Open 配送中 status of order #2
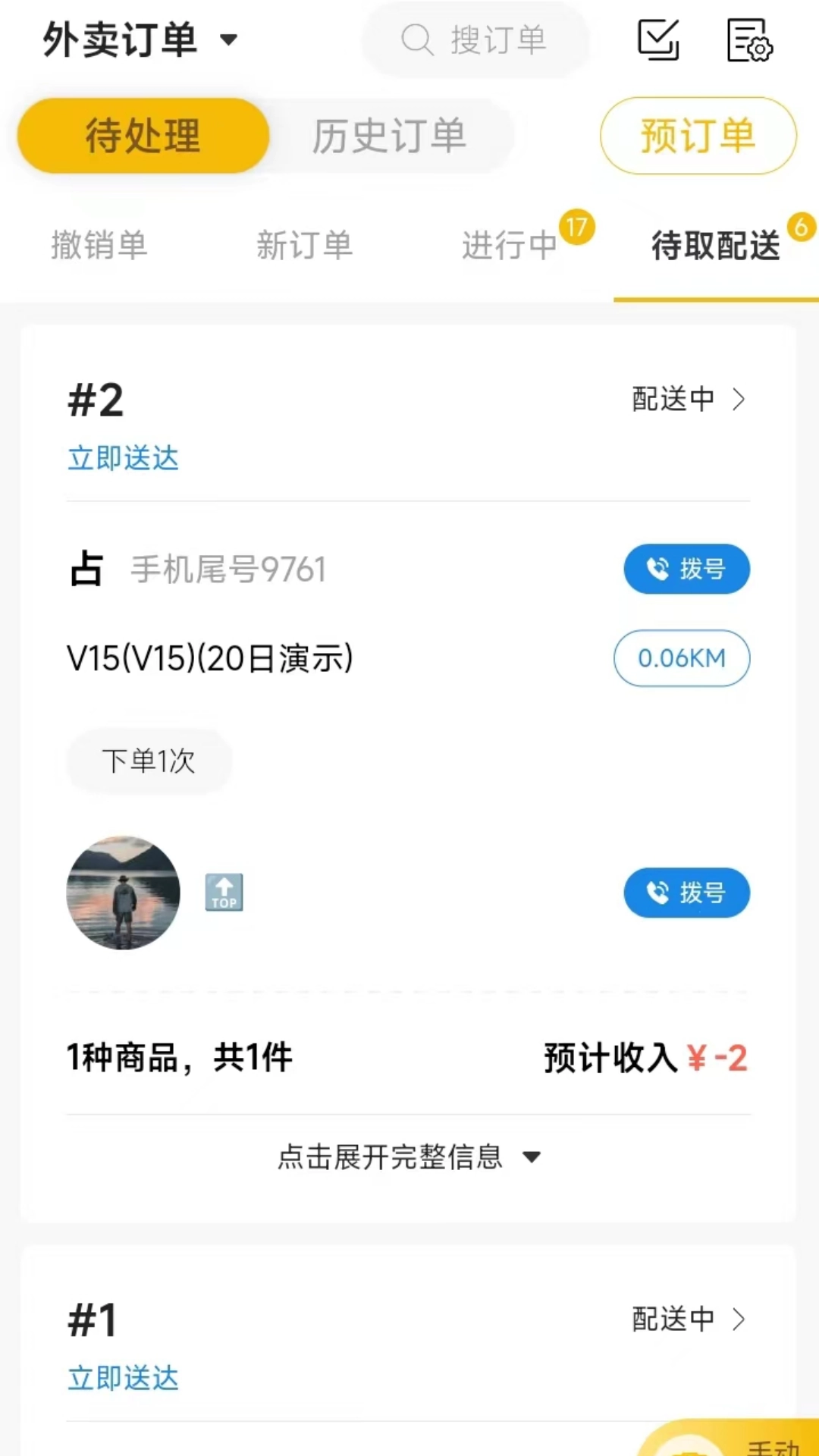The width and height of the screenshot is (819, 1456). (689, 399)
